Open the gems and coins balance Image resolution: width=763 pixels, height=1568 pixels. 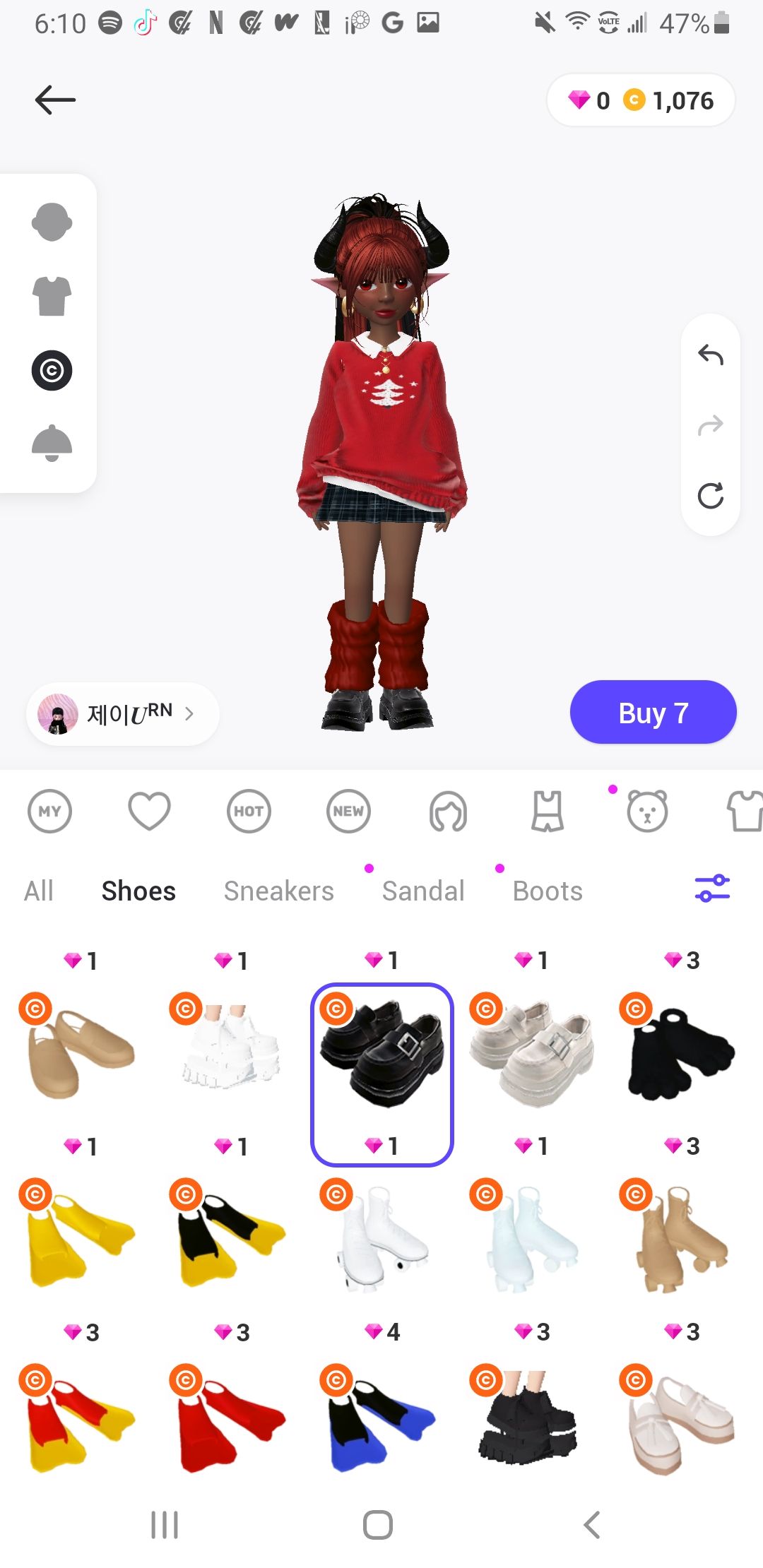[641, 100]
